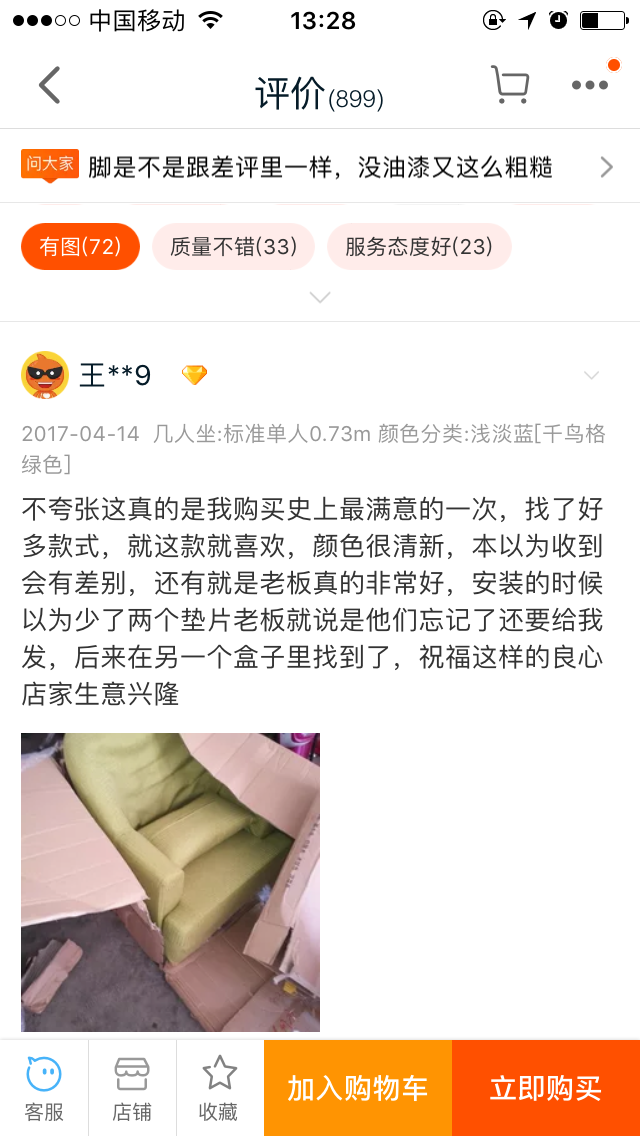The width and height of the screenshot is (640, 1136).
Task: Go back with the top-left arrow
Action: coord(49,86)
